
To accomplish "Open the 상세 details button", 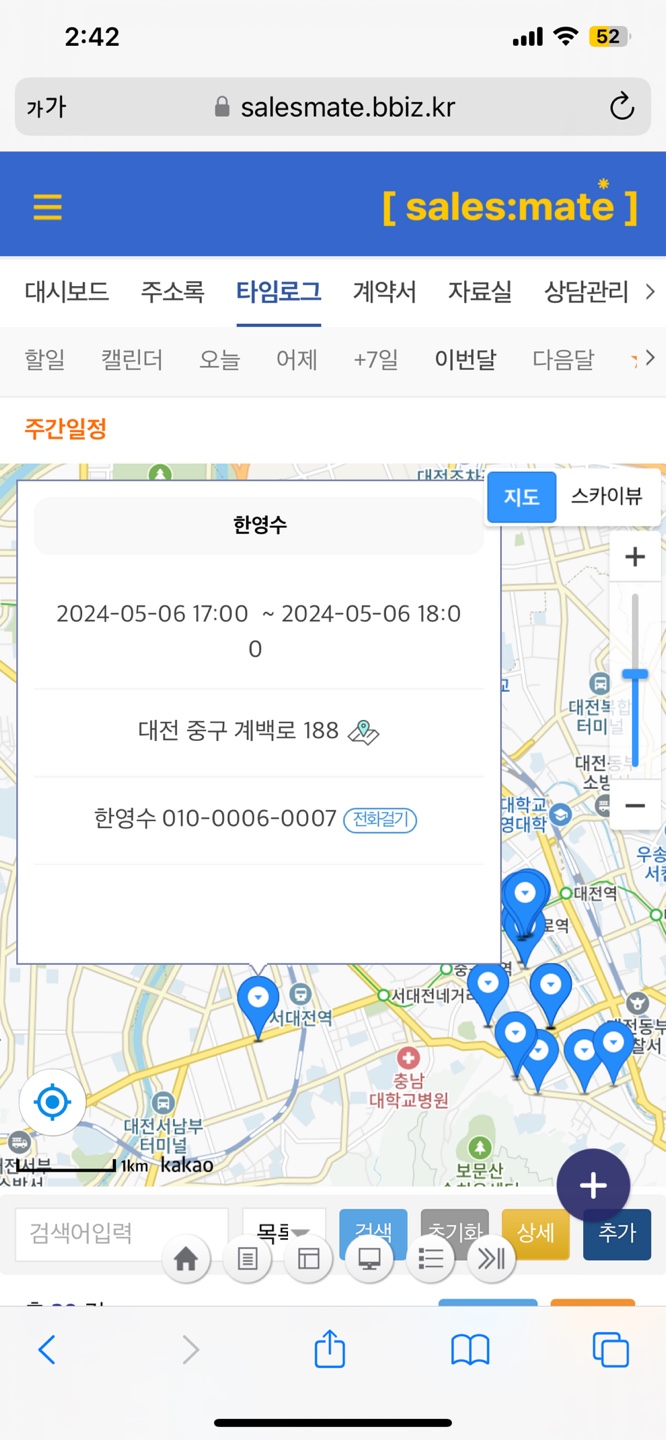I will [x=535, y=1233].
